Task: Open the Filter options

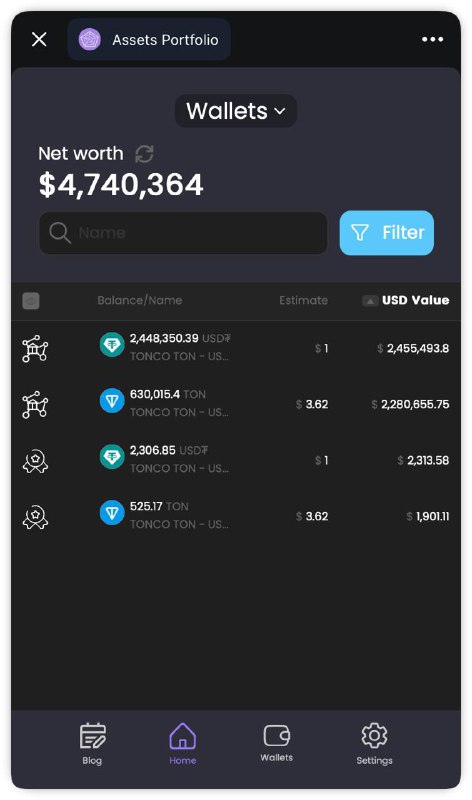Action: [387, 233]
